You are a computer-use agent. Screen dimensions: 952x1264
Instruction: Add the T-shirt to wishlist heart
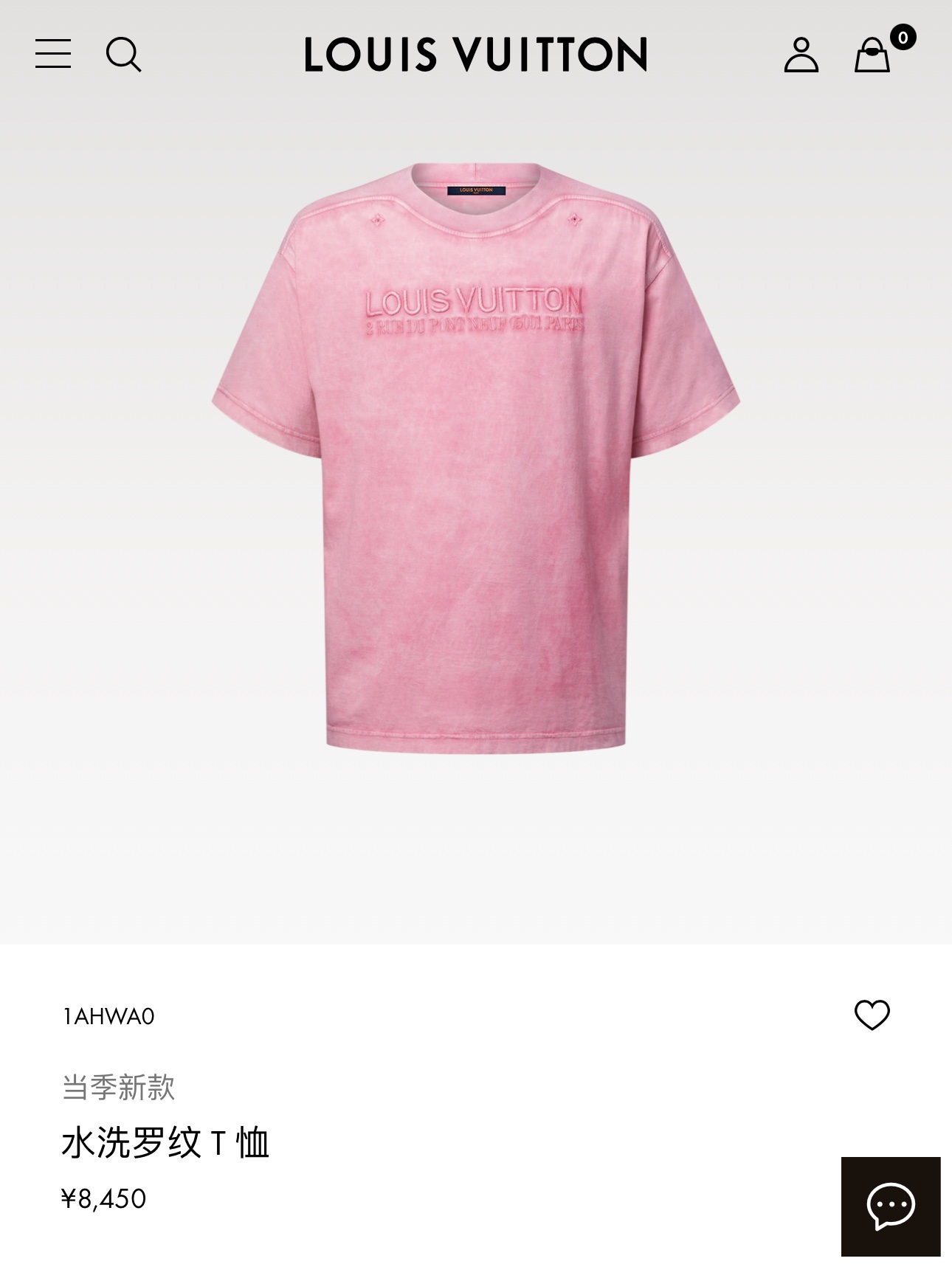872,1015
